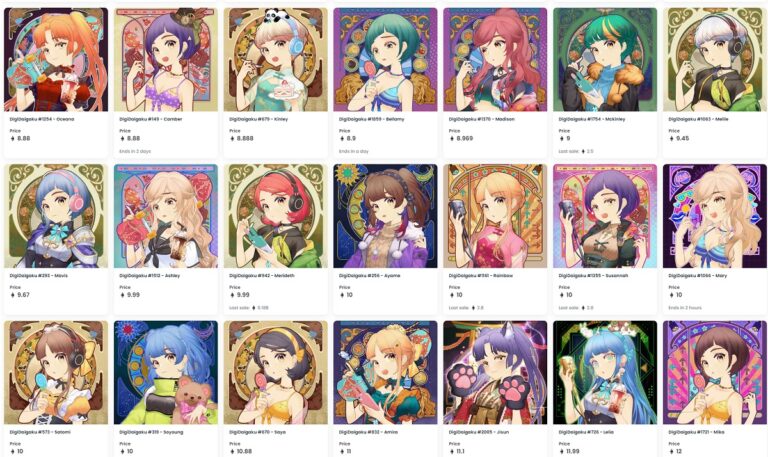Open the Madison card priced 8.969
Viewport: 768px width, 457px height.
coord(494,60)
